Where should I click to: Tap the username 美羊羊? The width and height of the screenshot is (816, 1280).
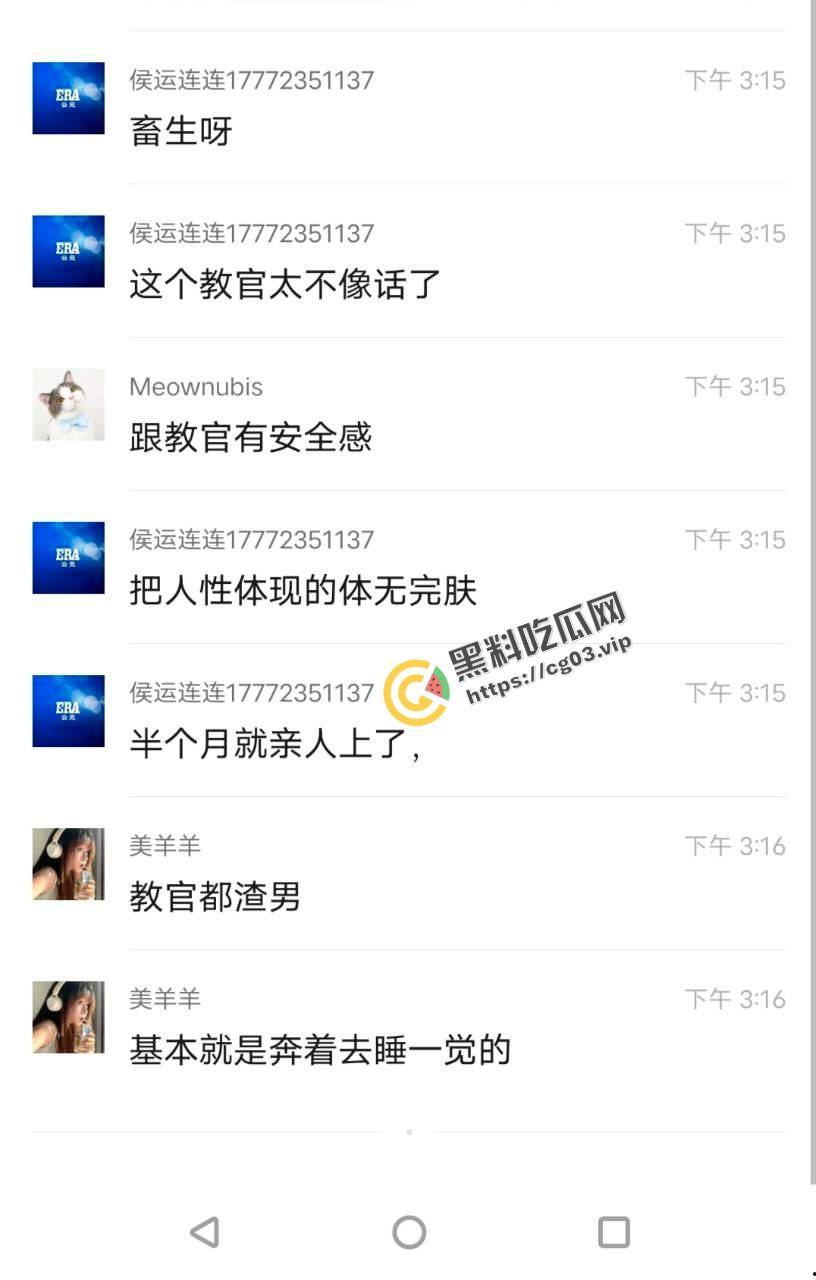(x=164, y=845)
